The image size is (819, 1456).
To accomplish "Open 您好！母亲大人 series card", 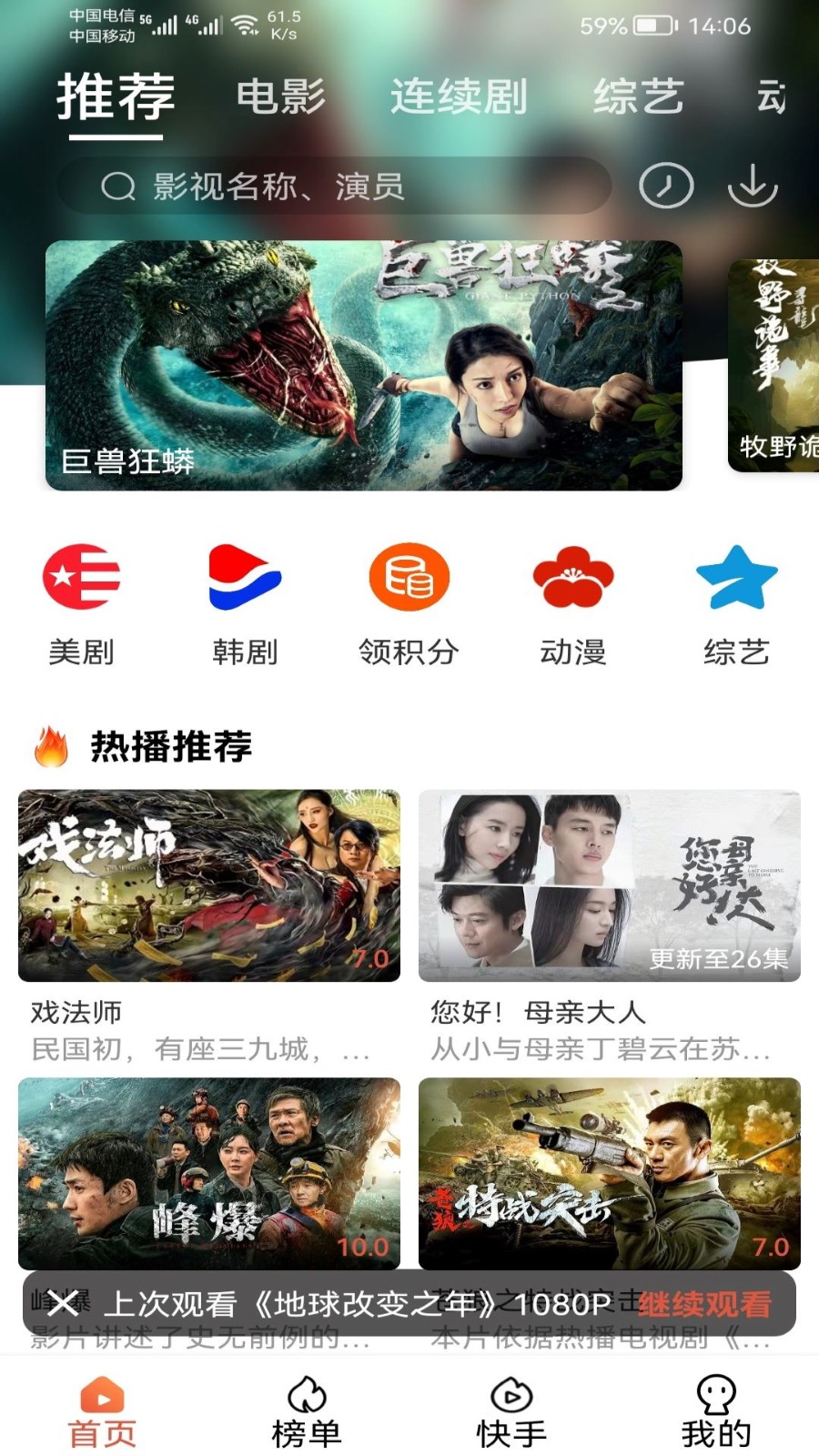I will coord(610,885).
